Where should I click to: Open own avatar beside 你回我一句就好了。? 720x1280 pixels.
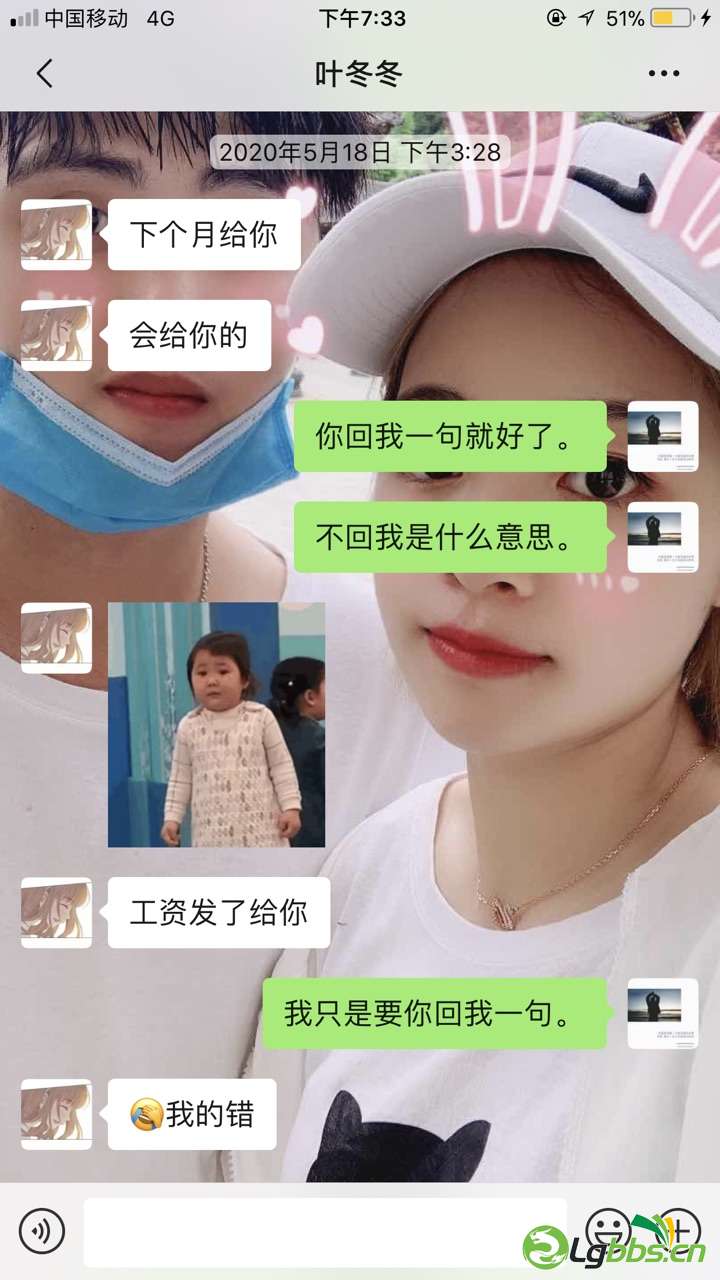point(663,436)
